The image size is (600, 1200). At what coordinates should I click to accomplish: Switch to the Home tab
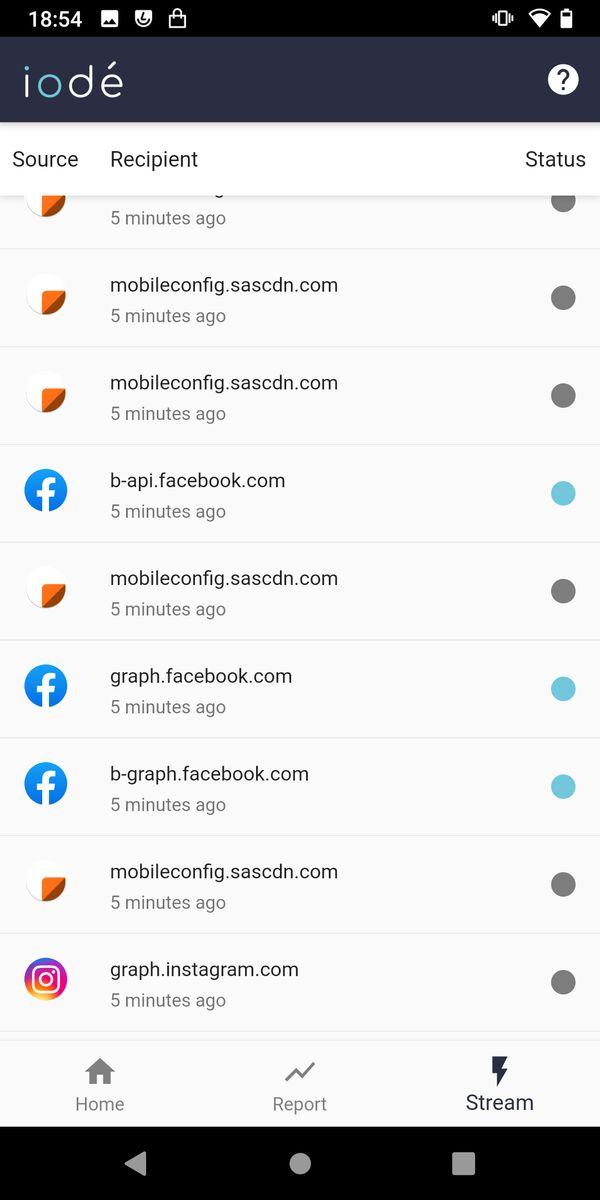[100, 1085]
